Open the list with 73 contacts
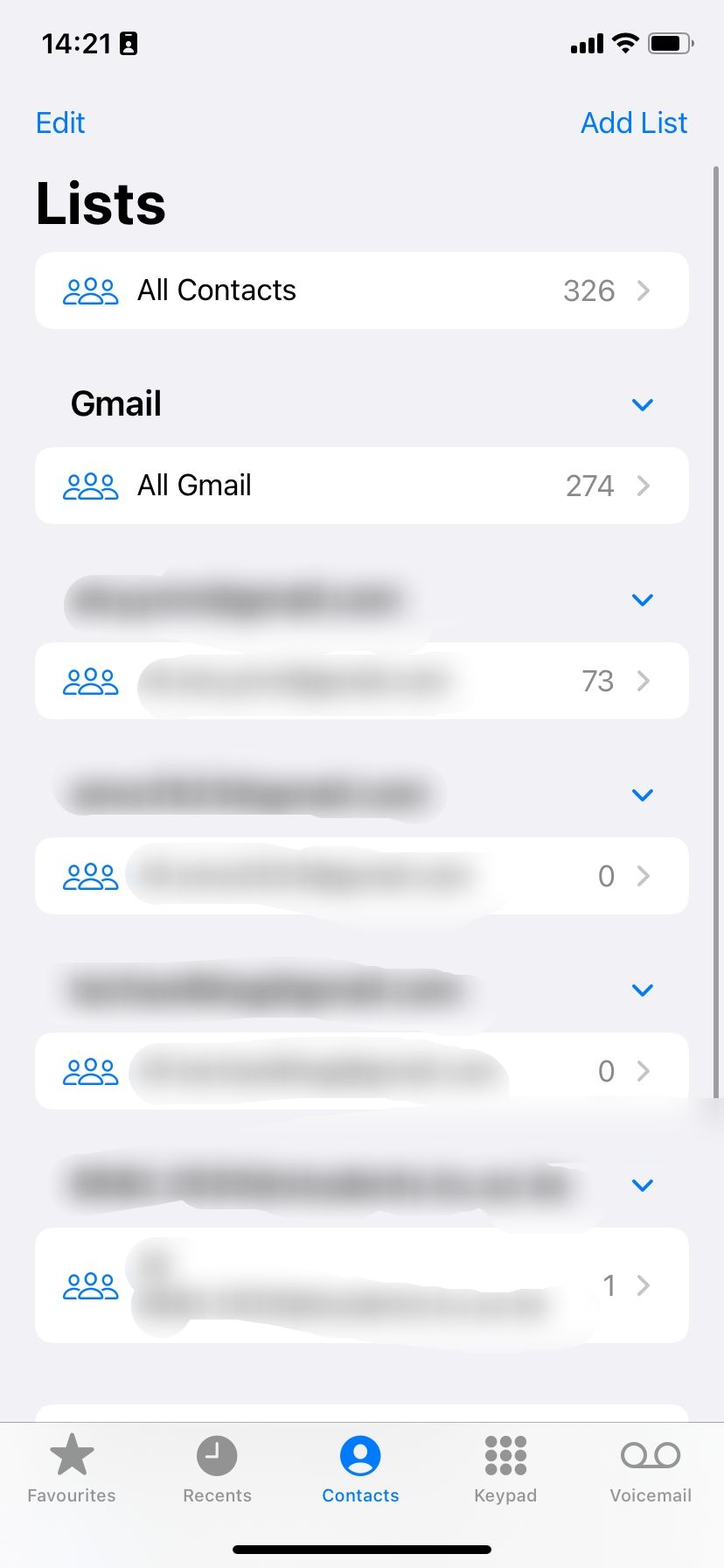The image size is (724, 1568). [x=361, y=681]
